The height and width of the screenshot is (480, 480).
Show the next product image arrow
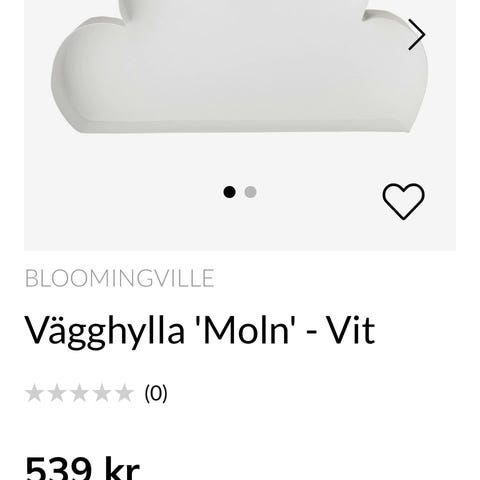pos(417,35)
